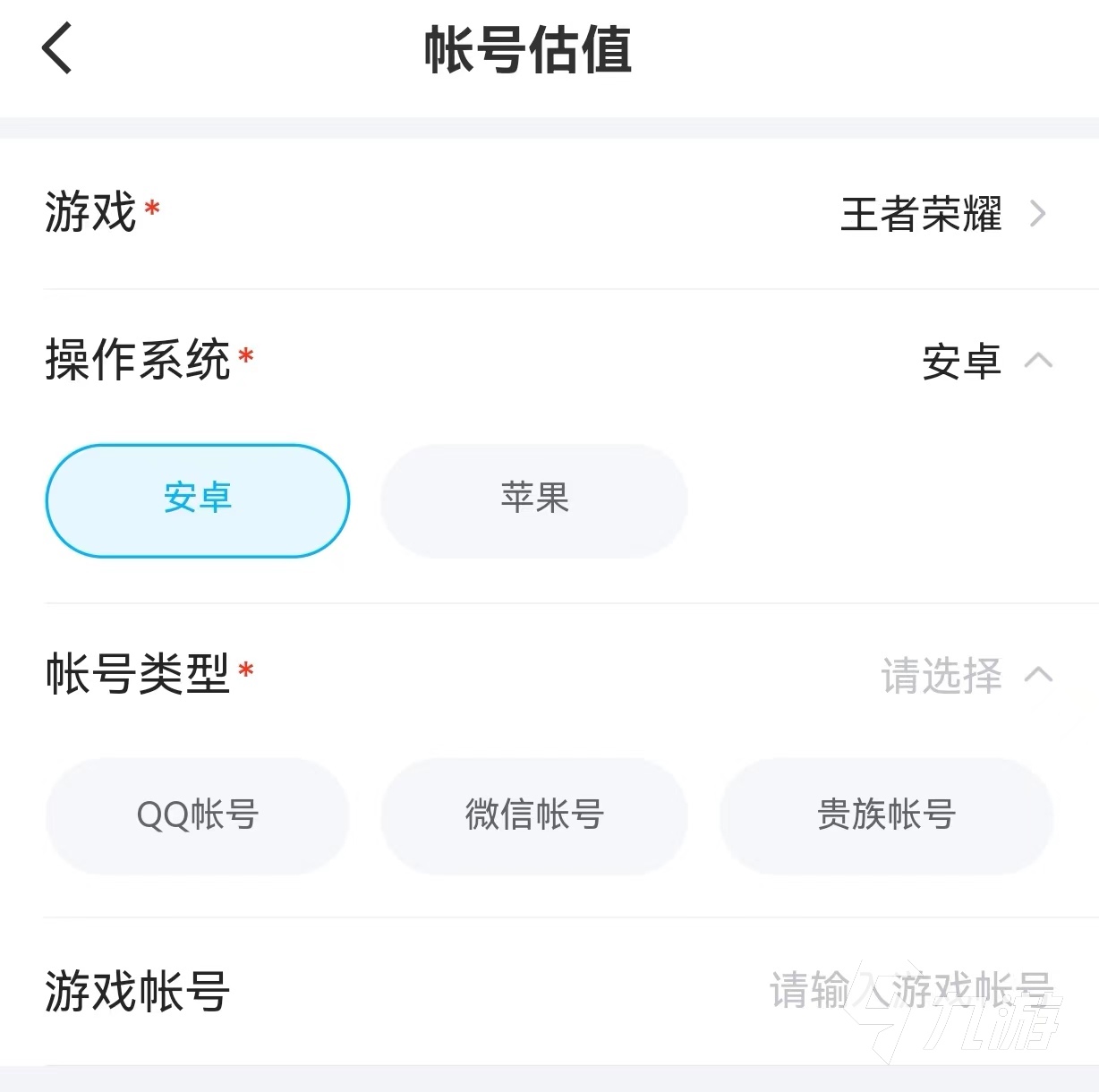
Task: Go back from the 帐号估值 page
Action: pos(56,48)
